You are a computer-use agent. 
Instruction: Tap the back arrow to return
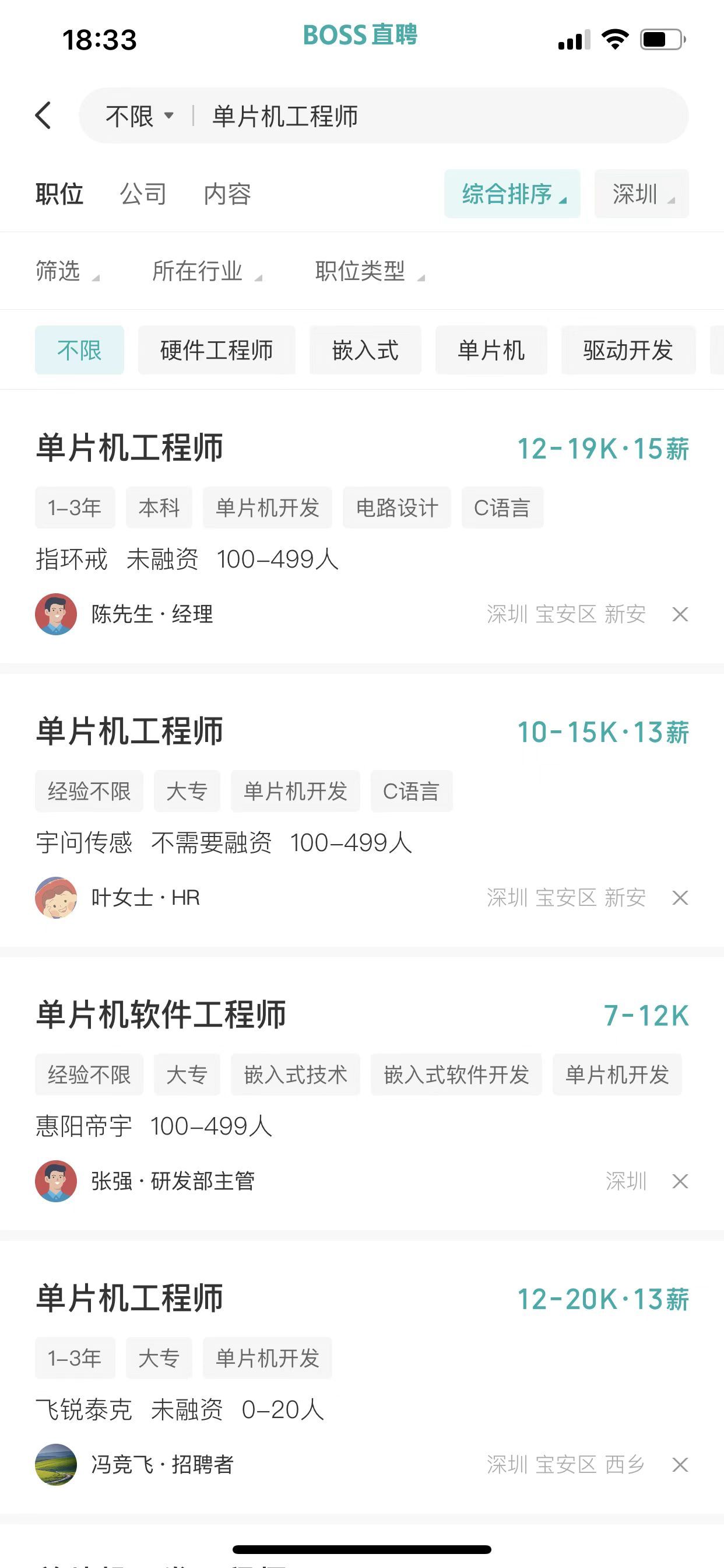pyautogui.click(x=43, y=114)
